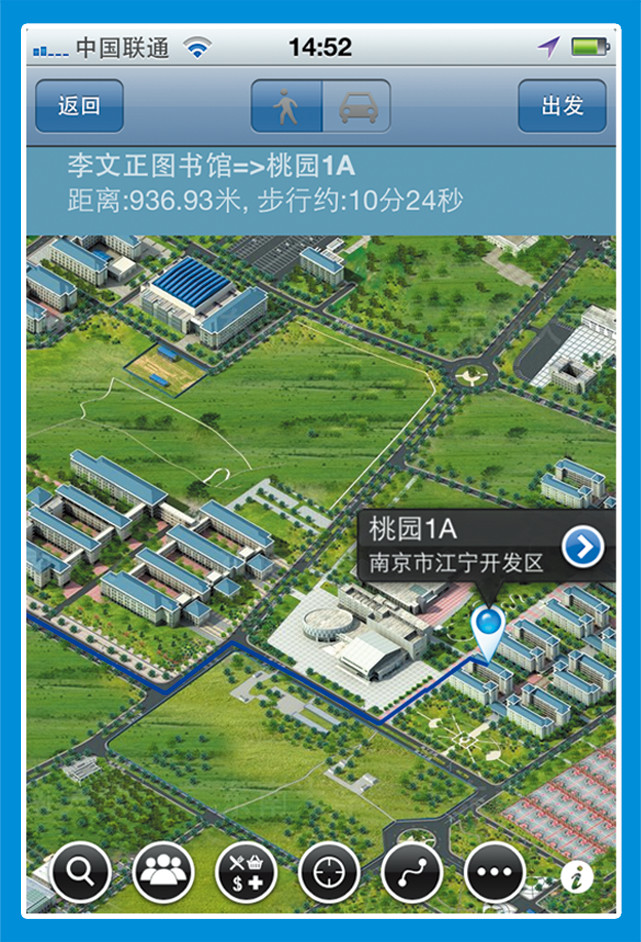Image resolution: width=641 pixels, height=942 pixels.
Task: Tap the blue location pin
Action: [x=489, y=628]
